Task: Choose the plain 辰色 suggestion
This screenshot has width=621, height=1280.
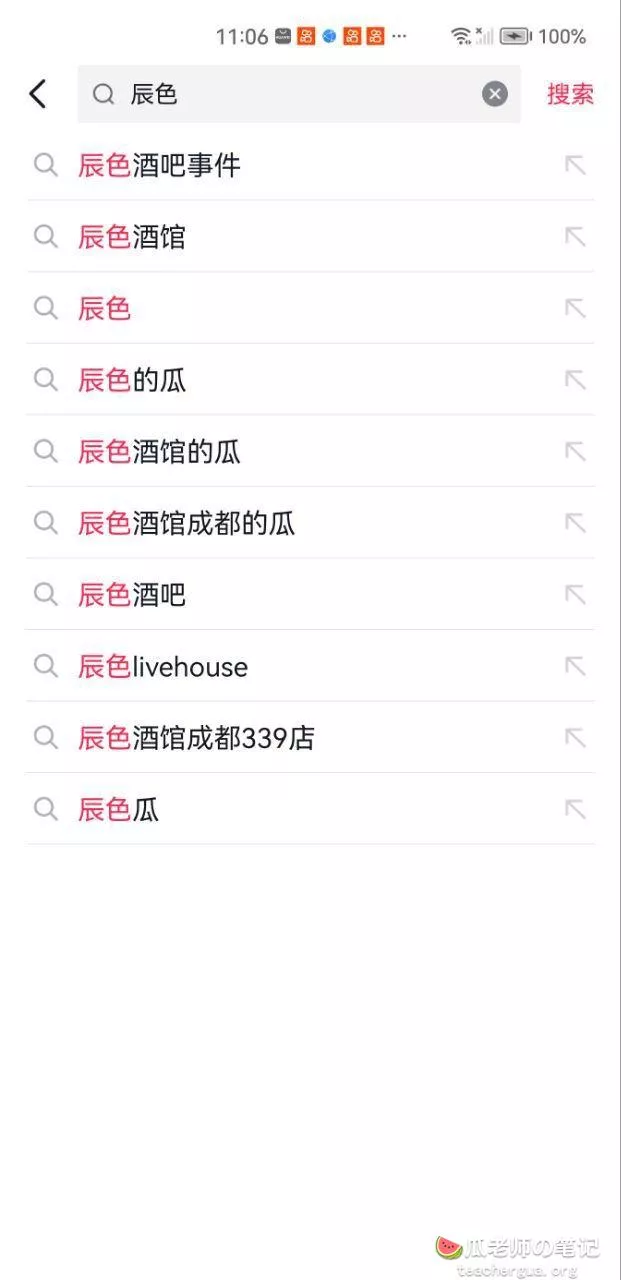Action: tap(311, 308)
